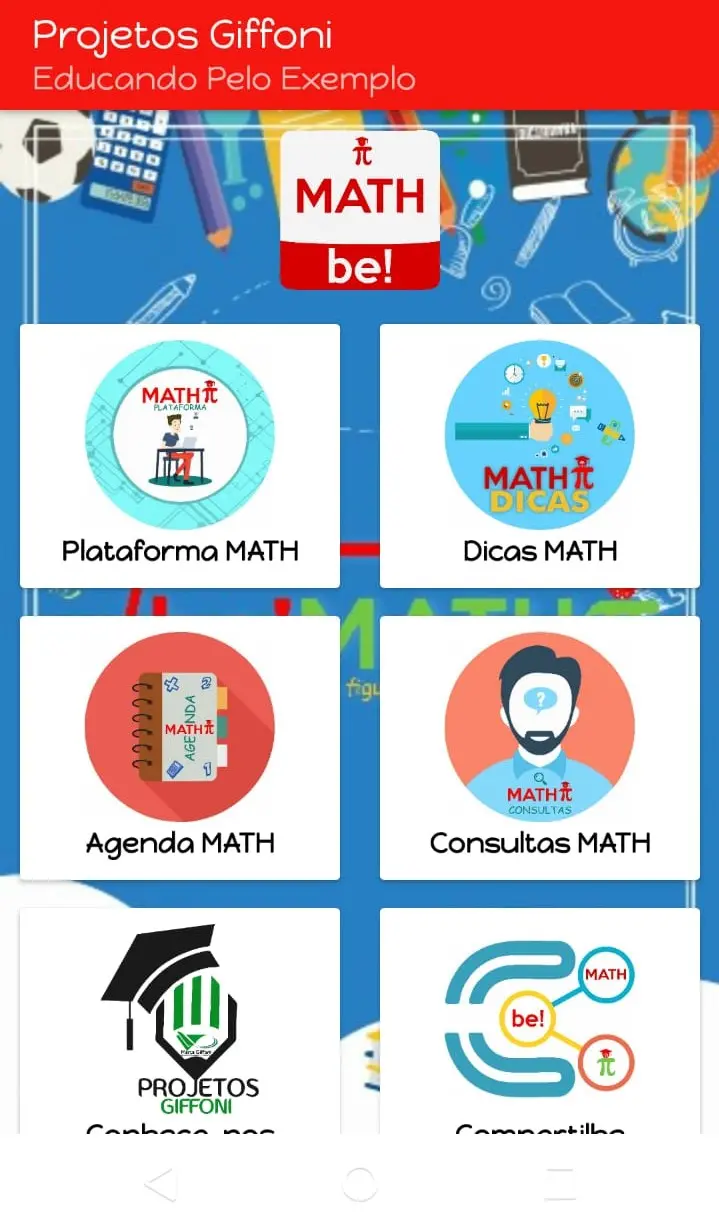The image size is (719, 1215).
Task: Tap the Compartilhe share card
Action: click(540, 1020)
